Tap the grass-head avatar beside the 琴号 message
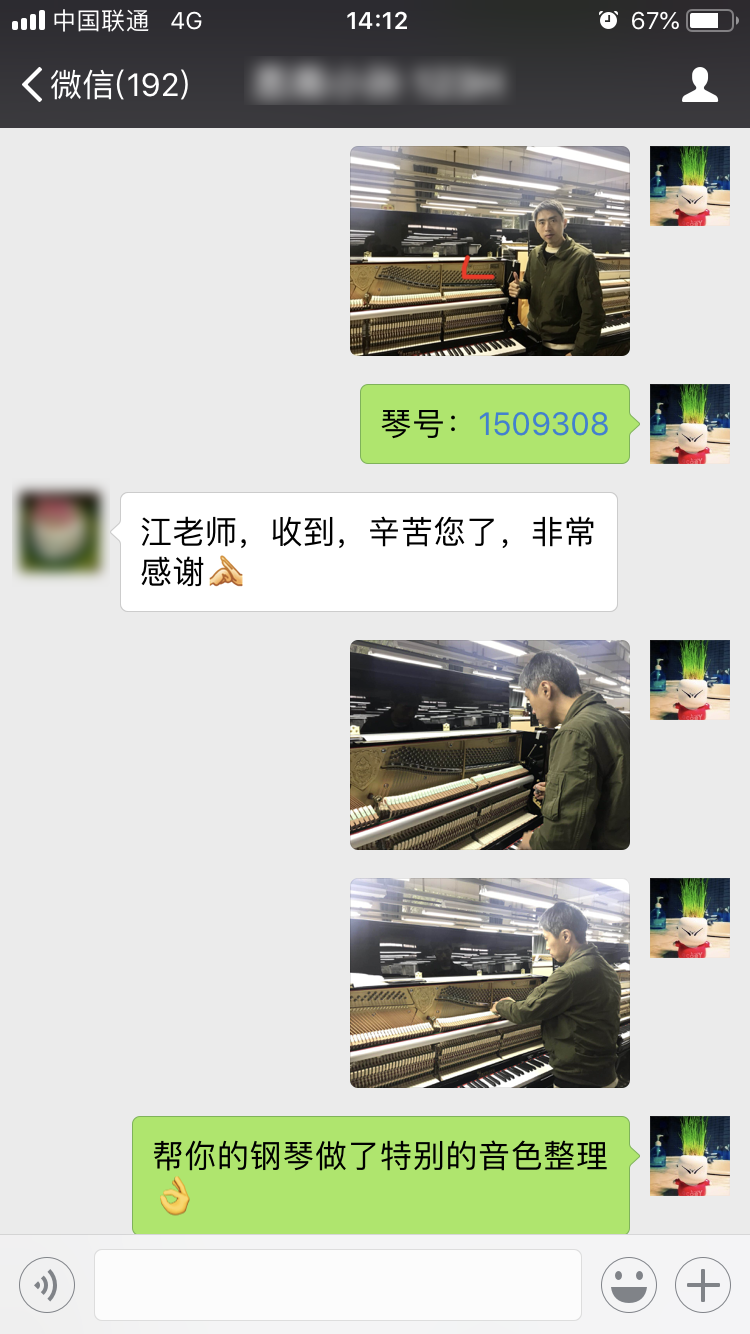Screen dimensions: 750x1334 [690, 424]
